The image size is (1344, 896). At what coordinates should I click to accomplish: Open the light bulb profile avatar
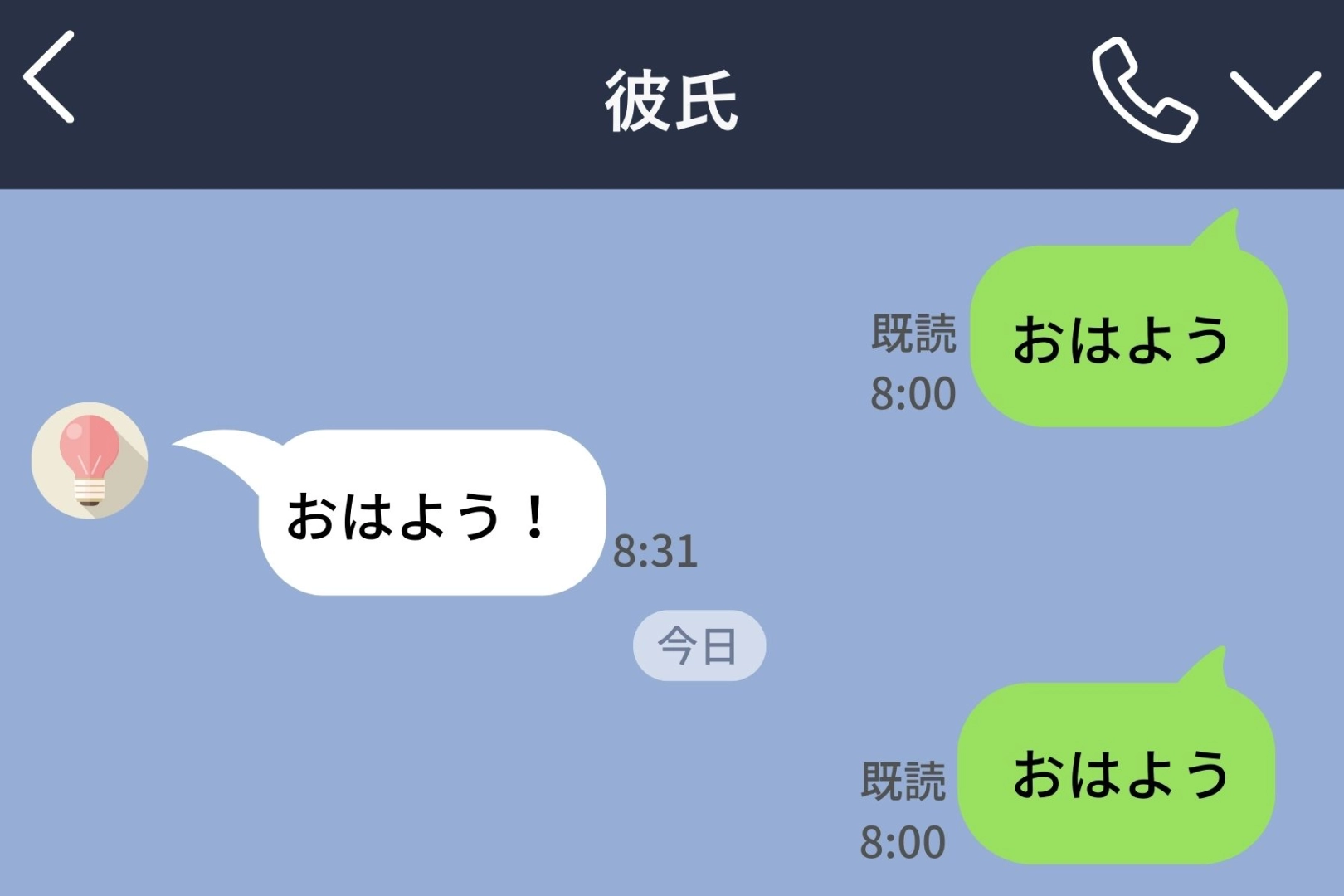90,461
